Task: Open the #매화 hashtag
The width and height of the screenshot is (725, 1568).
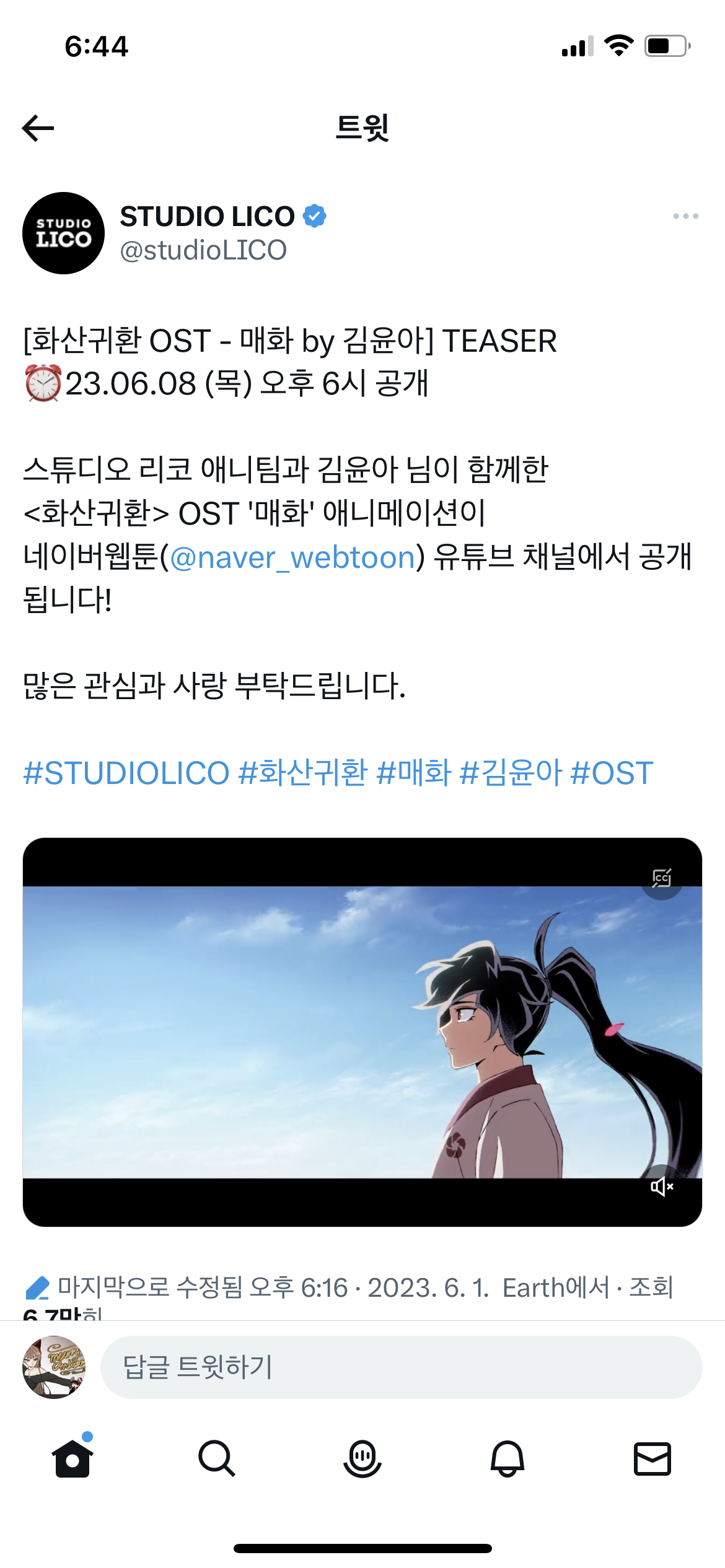Action: [x=414, y=773]
